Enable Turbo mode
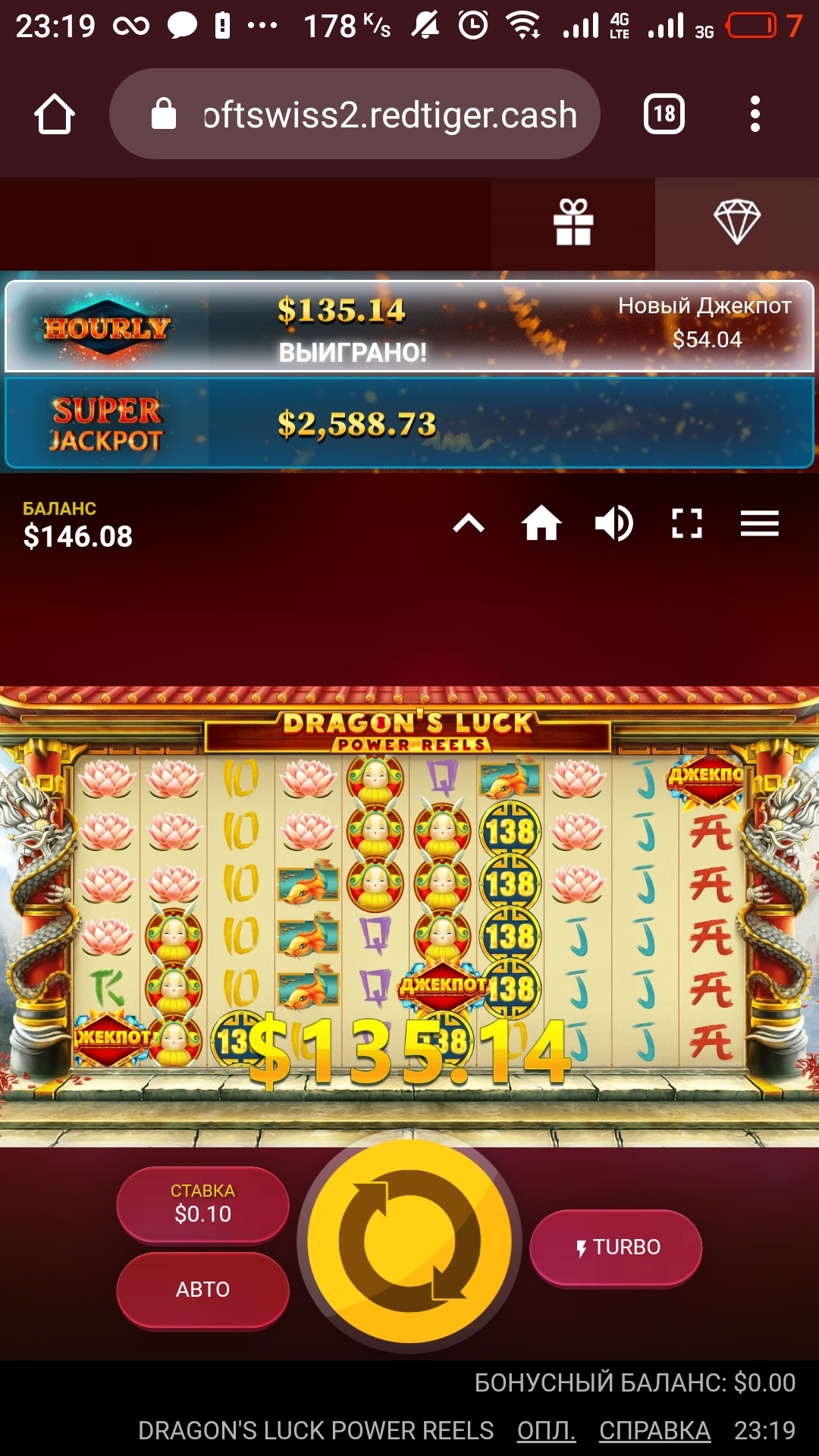This screenshot has width=819, height=1456. (616, 1247)
